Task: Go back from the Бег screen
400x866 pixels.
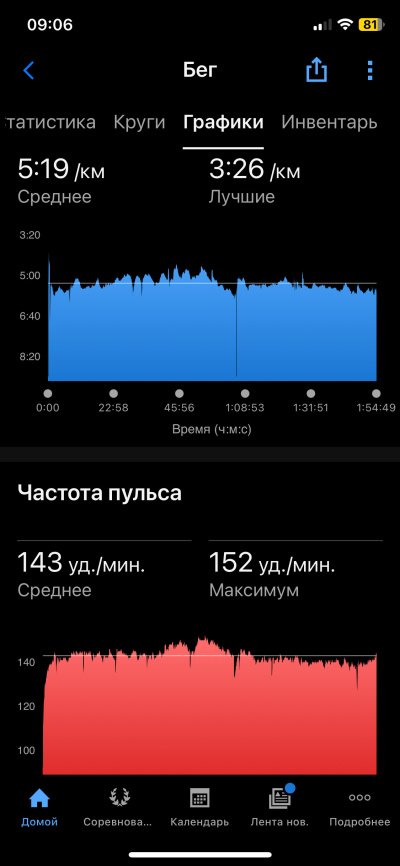Action: 29,71
